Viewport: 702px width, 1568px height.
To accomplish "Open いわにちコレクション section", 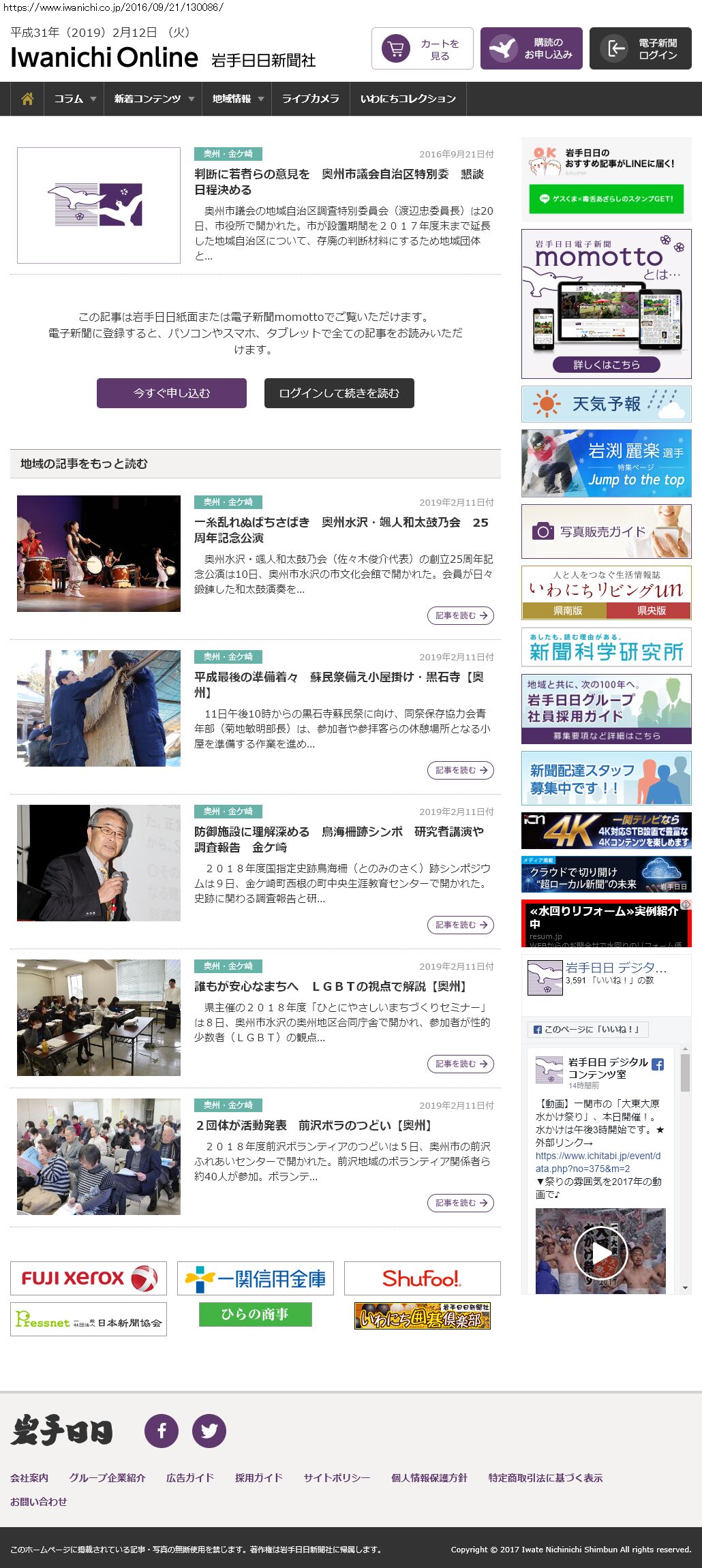I will [x=408, y=99].
